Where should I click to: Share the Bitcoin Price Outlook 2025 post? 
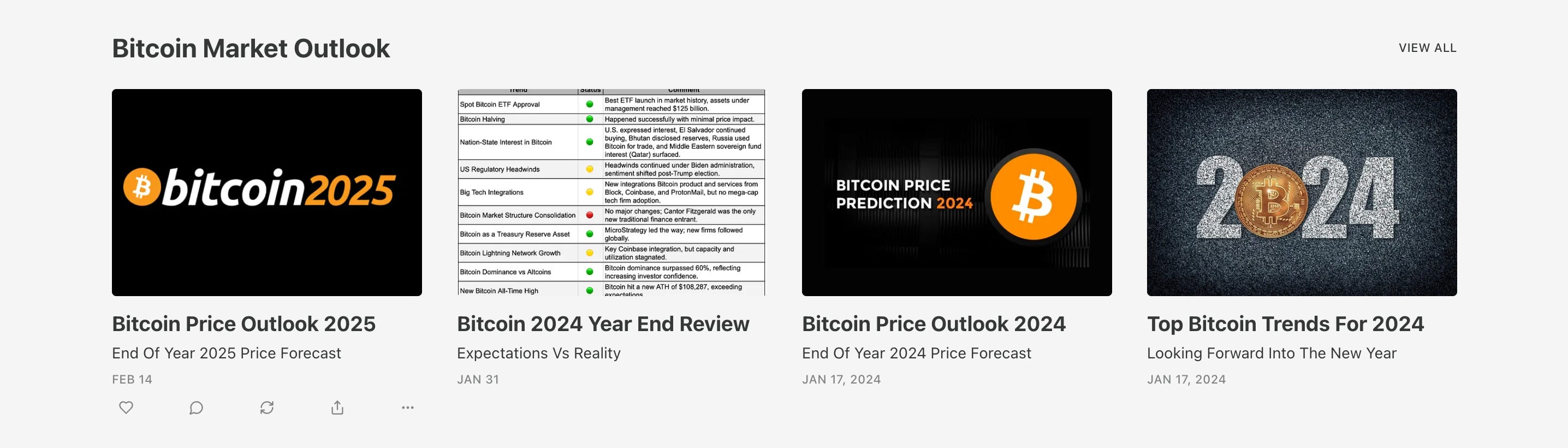coord(337,407)
